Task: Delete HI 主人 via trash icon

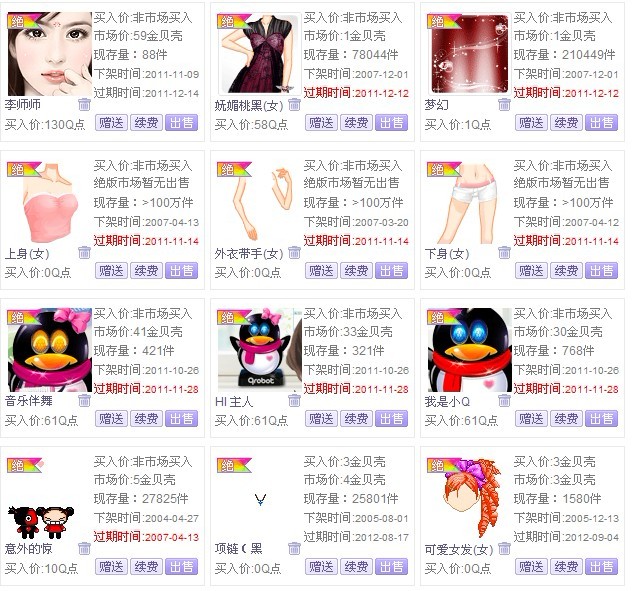Action: pyautogui.click(x=294, y=400)
